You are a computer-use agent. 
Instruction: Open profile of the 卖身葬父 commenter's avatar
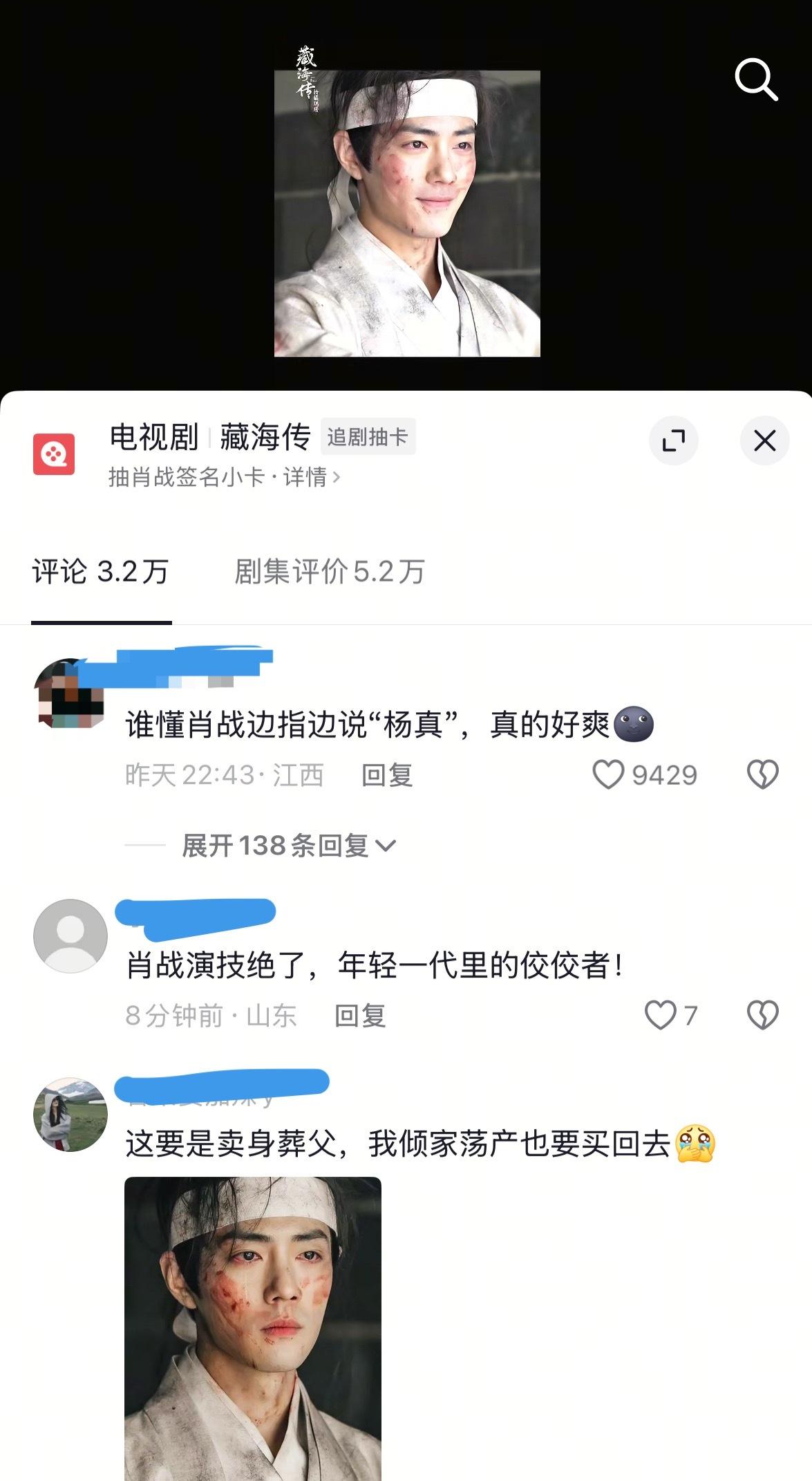70,1114
